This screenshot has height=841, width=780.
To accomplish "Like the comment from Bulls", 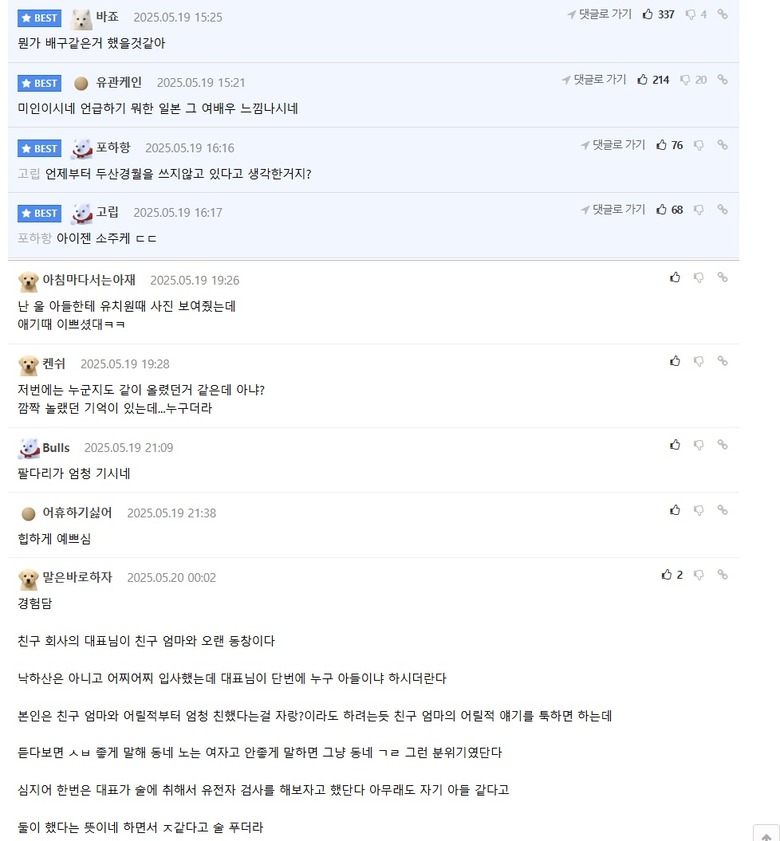I will click(675, 444).
